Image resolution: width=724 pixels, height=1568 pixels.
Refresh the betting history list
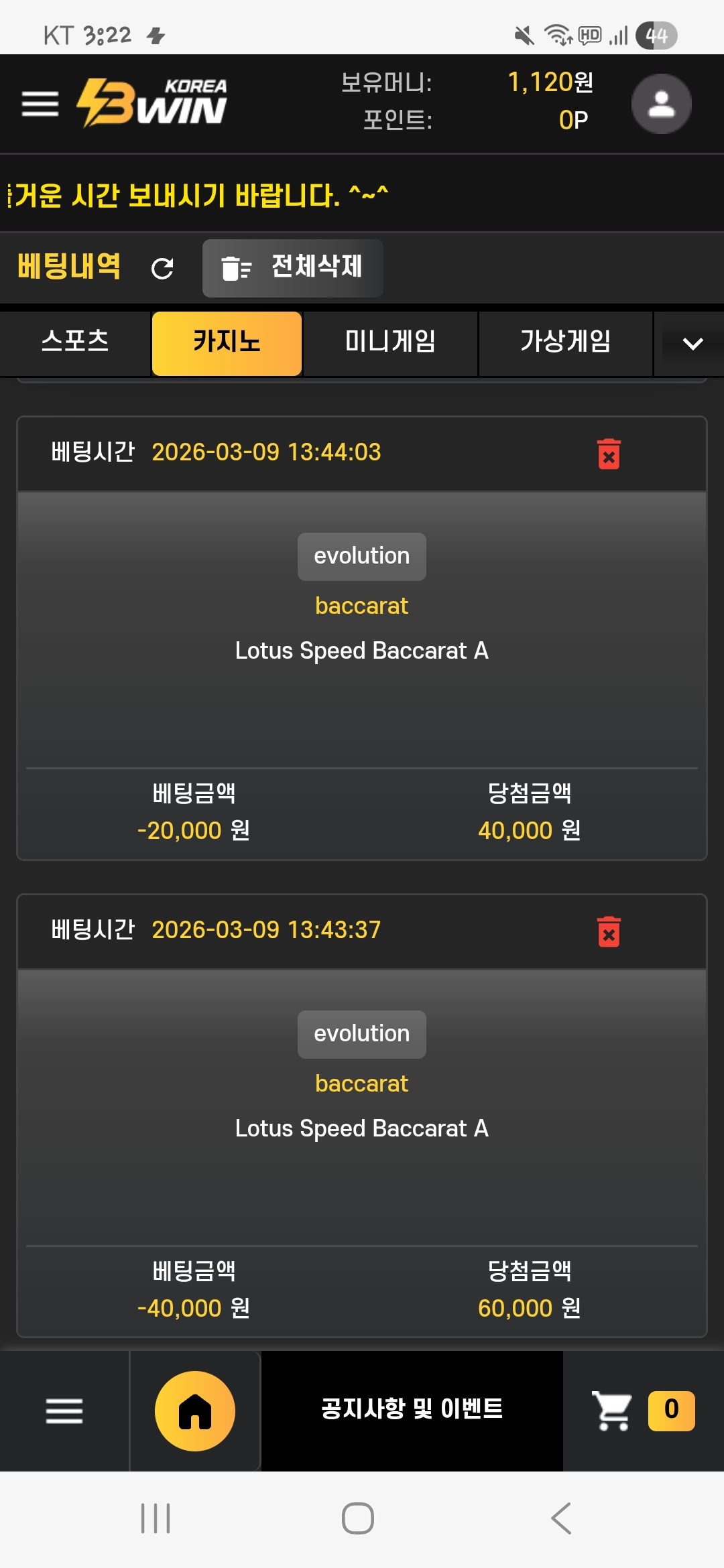point(162,269)
